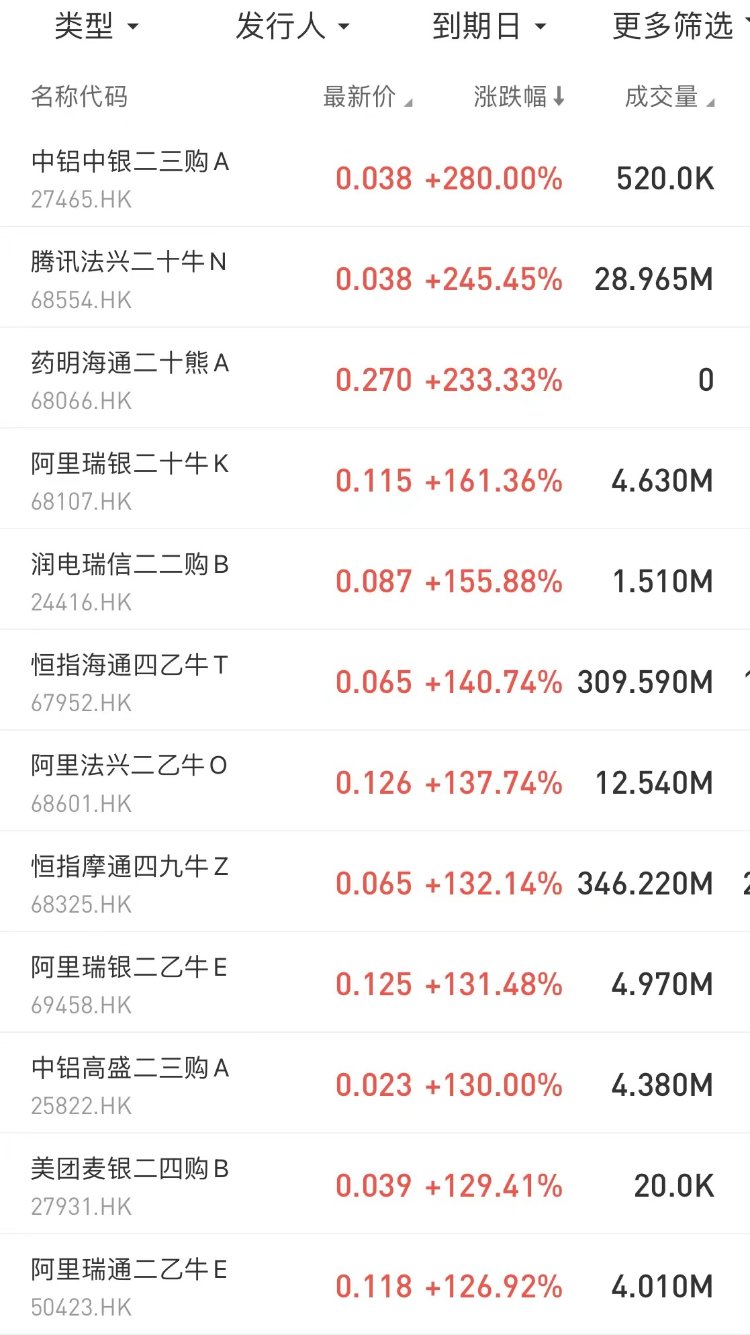The width and height of the screenshot is (750, 1335).
Task: Open 腾讯法兴二十牛N row
Action: [x=375, y=278]
